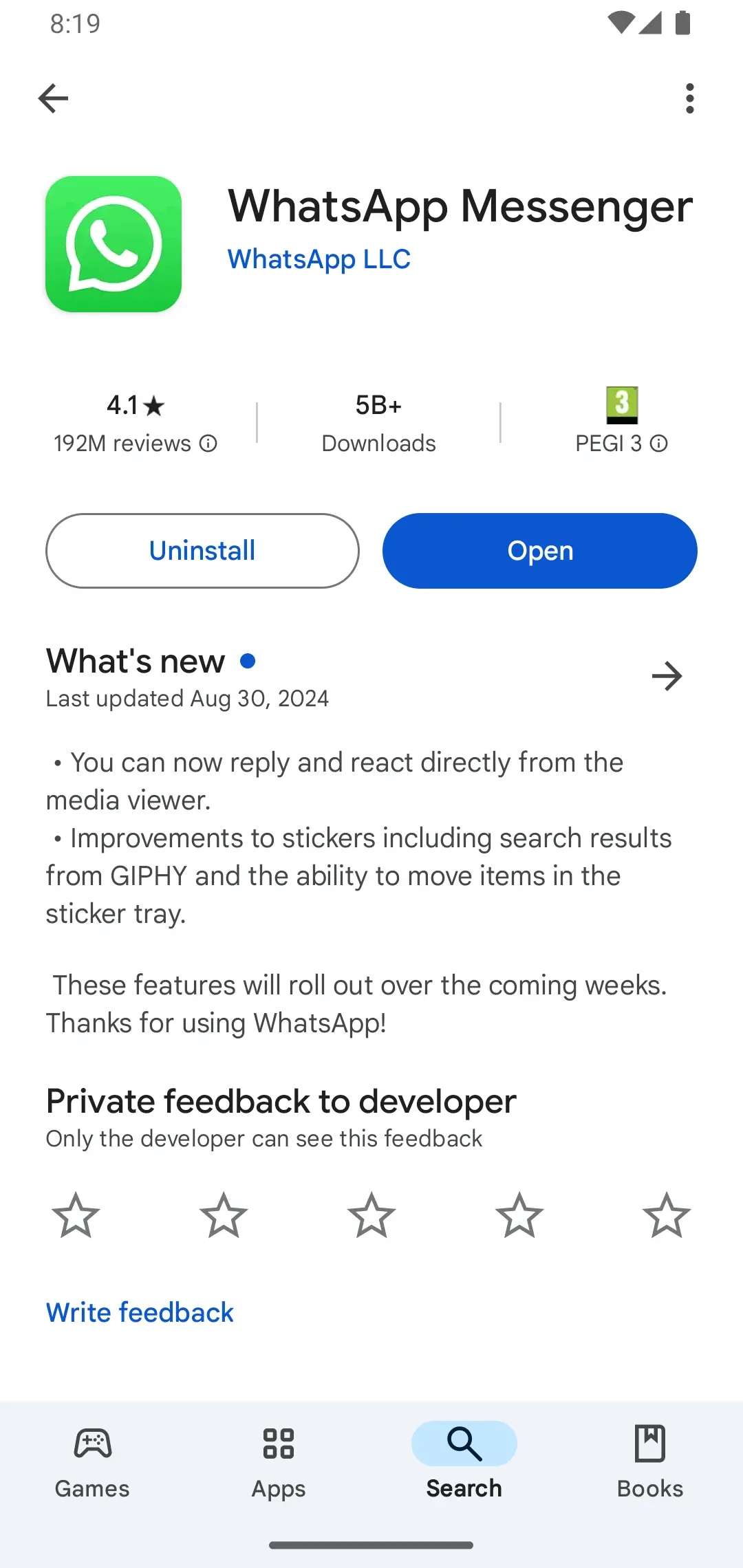The height and width of the screenshot is (1568, 743).
Task: View PEGI 3 rating info
Action: click(658, 444)
